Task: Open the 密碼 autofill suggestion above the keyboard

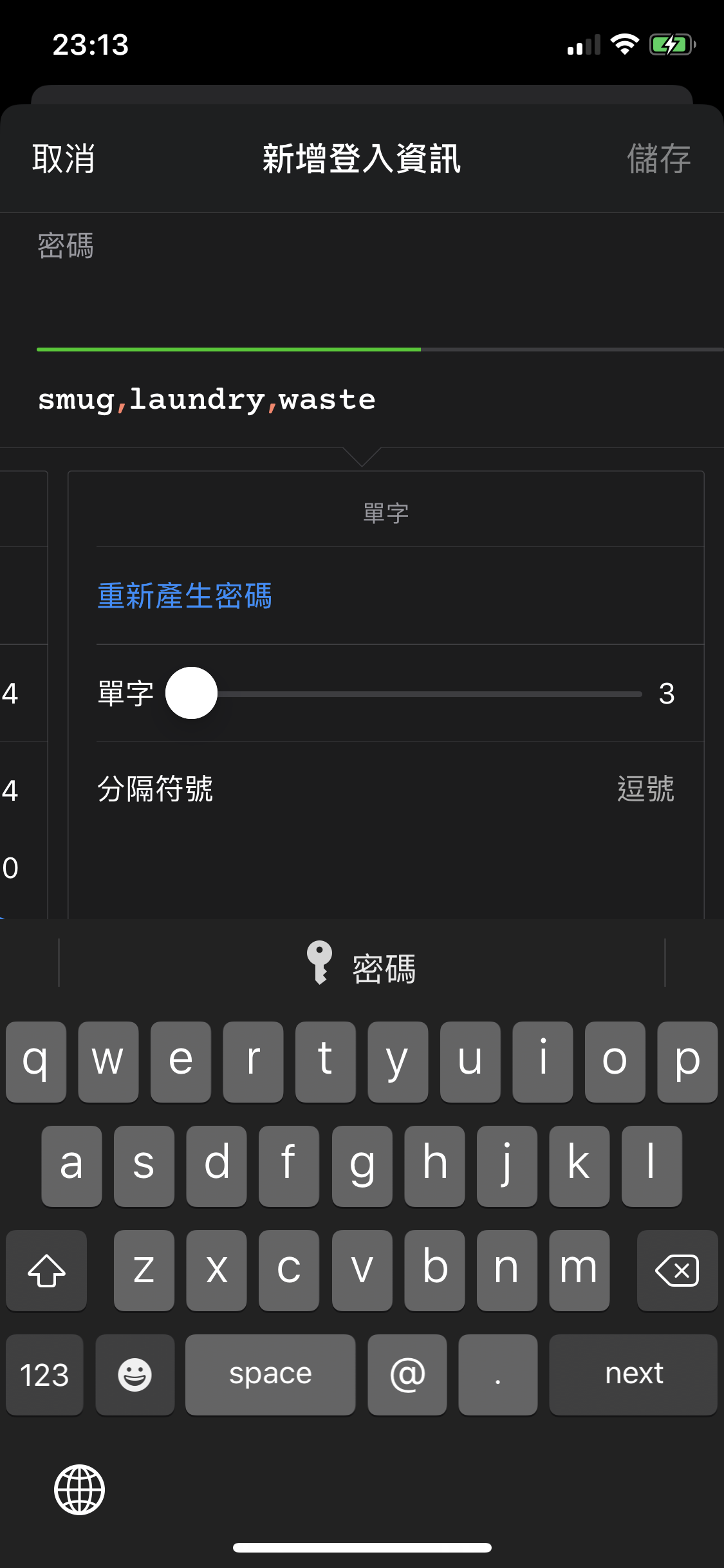Action: pyautogui.click(x=362, y=963)
